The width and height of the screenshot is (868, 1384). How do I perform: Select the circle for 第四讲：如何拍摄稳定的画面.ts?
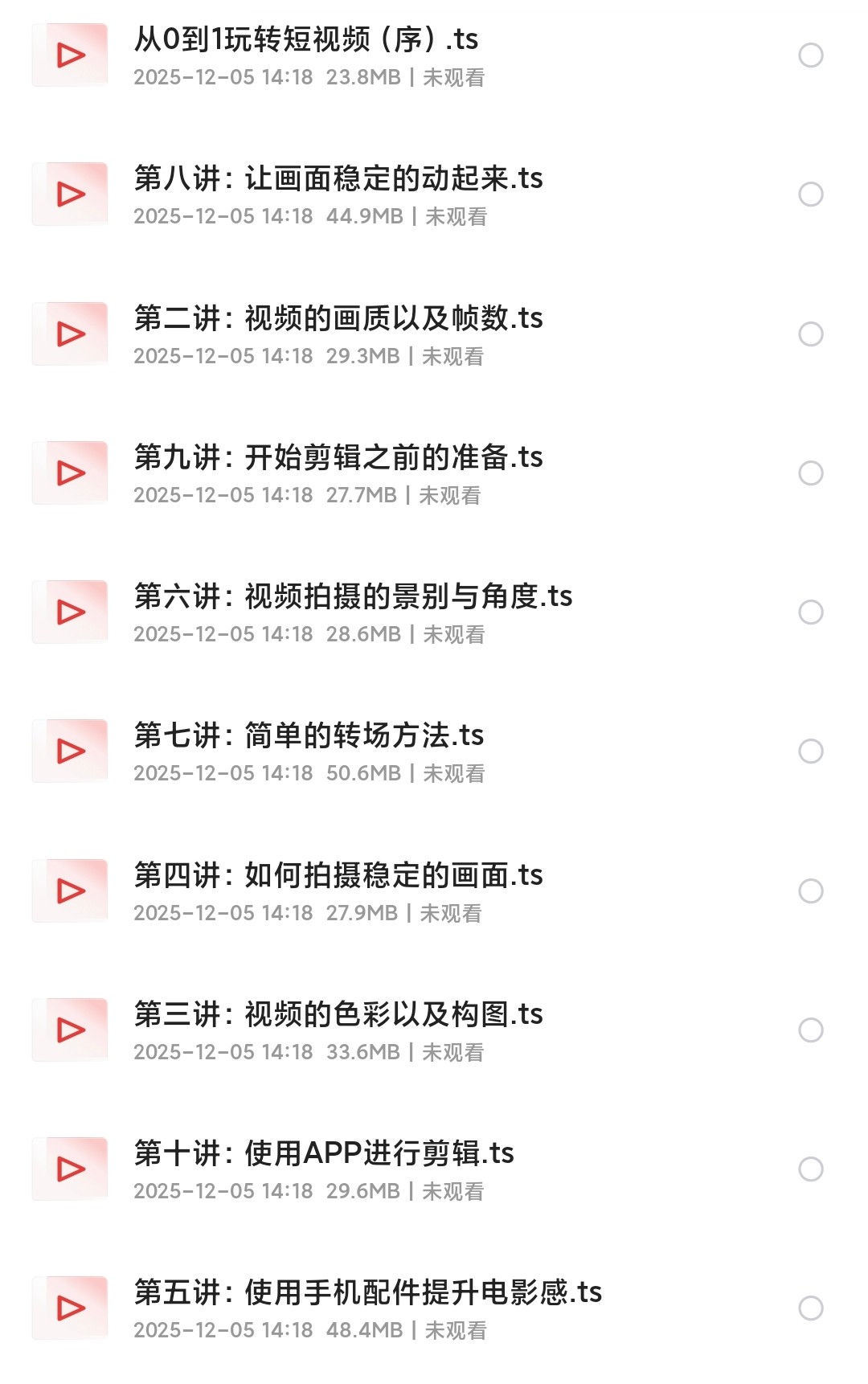tap(810, 891)
